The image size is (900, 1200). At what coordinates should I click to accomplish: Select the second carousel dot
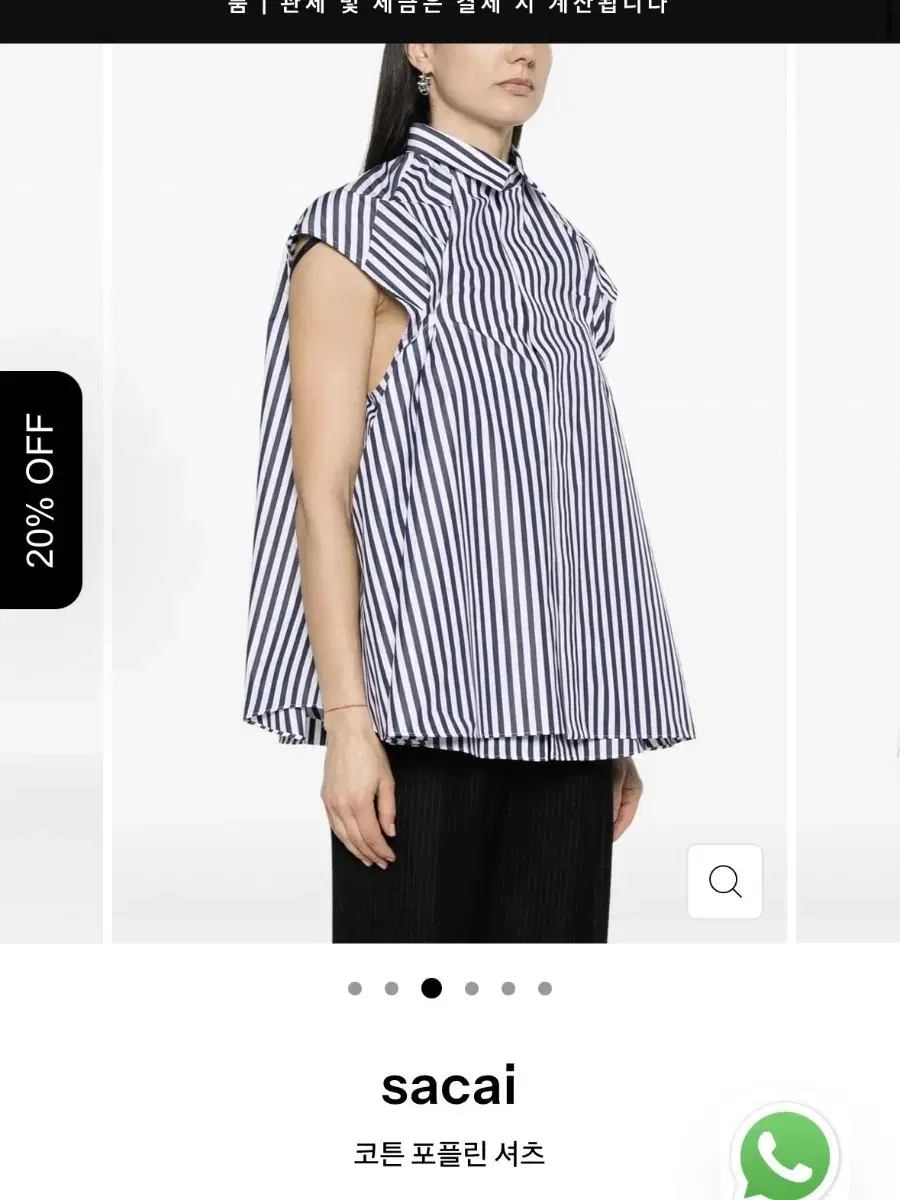392,990
